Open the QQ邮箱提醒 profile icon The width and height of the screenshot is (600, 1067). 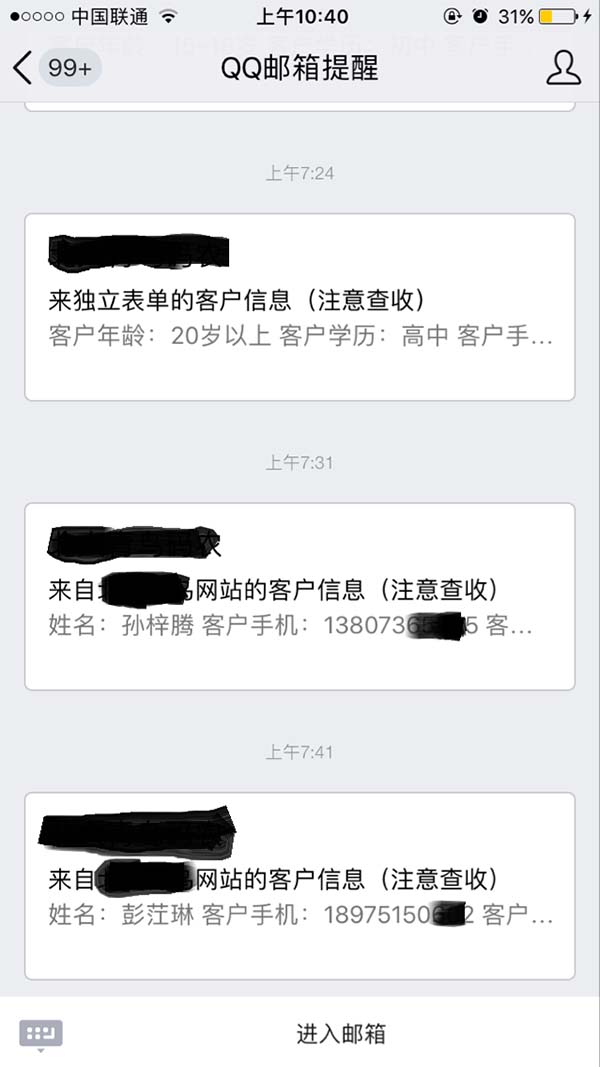(x=563, y=67)
